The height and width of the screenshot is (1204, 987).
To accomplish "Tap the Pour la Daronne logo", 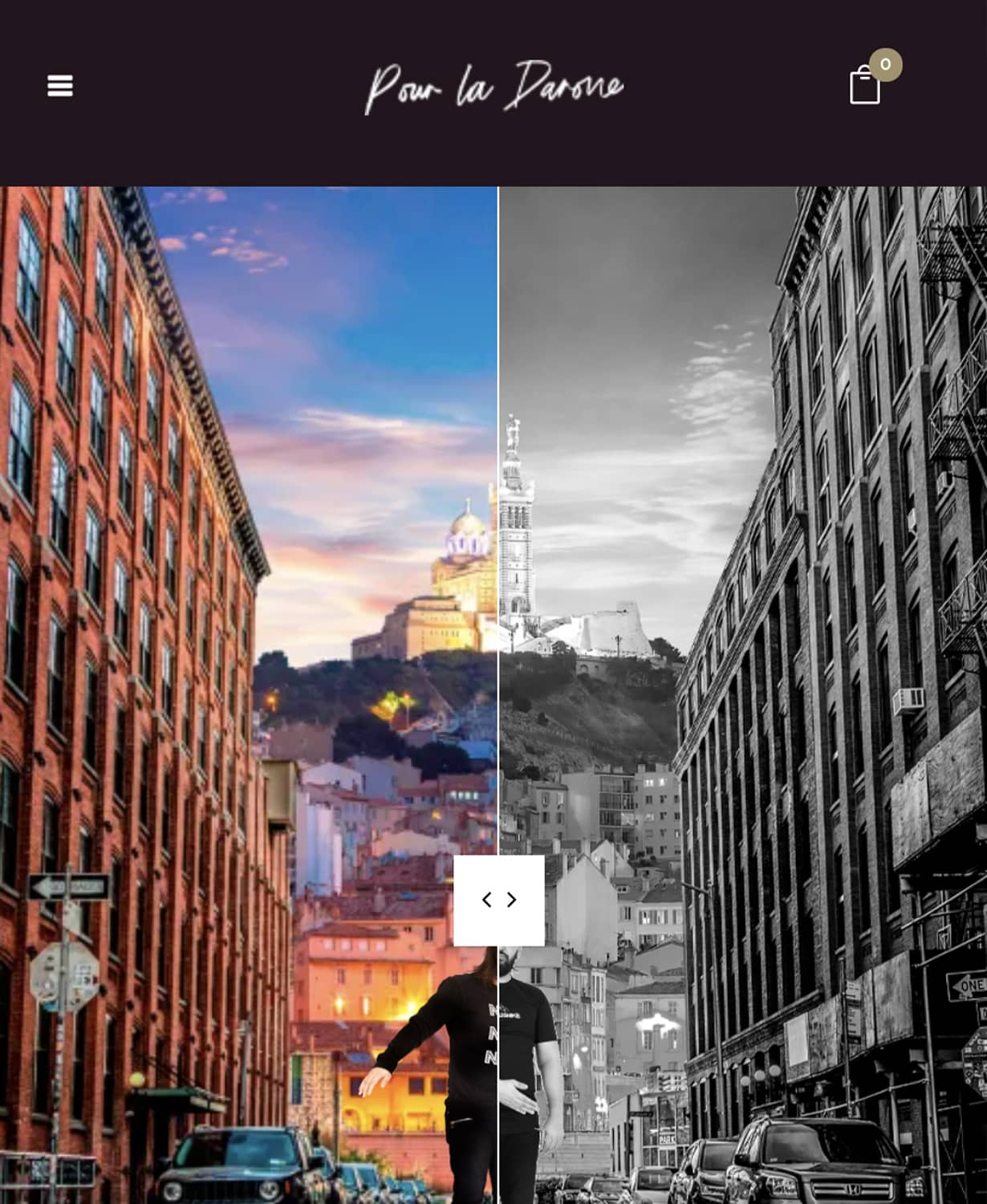I will pos(494,87).
